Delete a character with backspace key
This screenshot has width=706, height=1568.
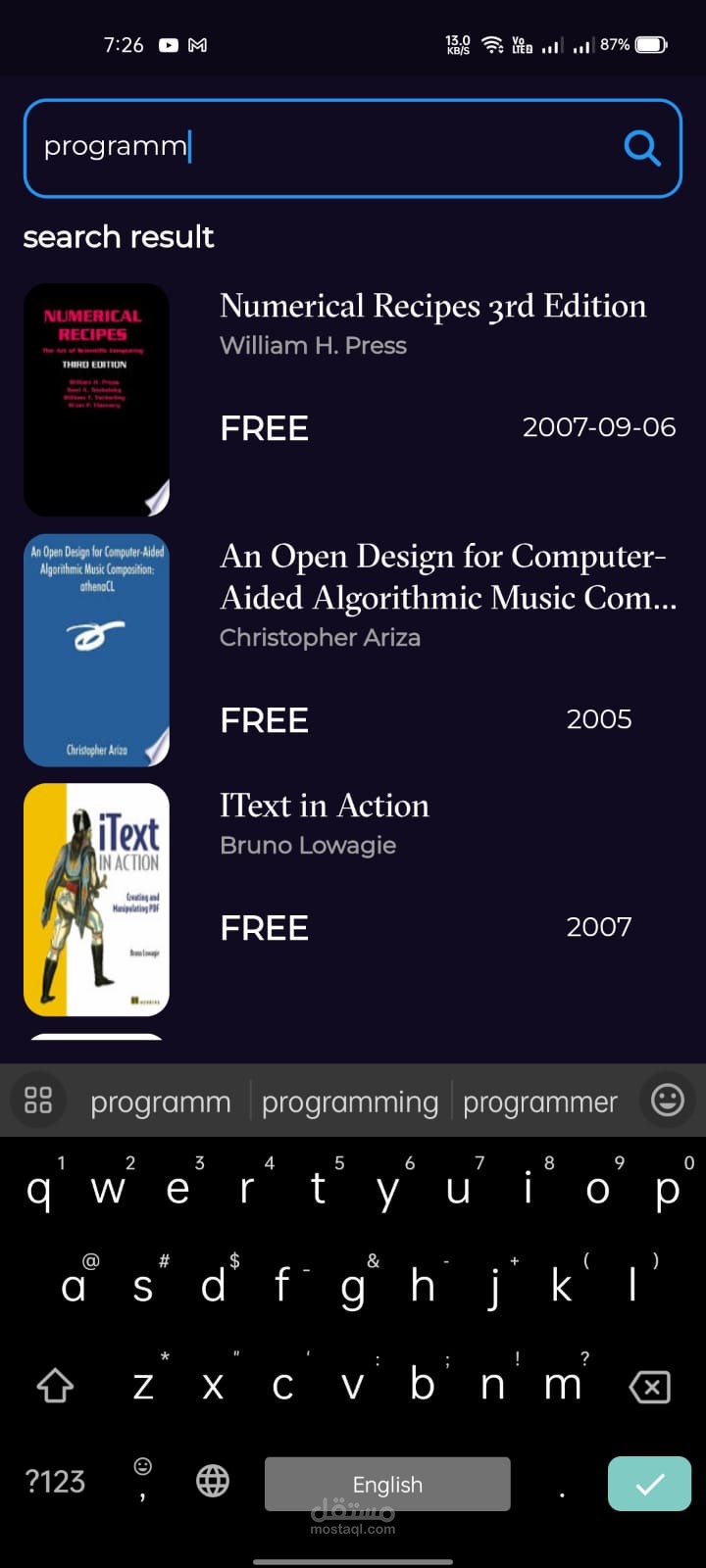click(649, 1387)
